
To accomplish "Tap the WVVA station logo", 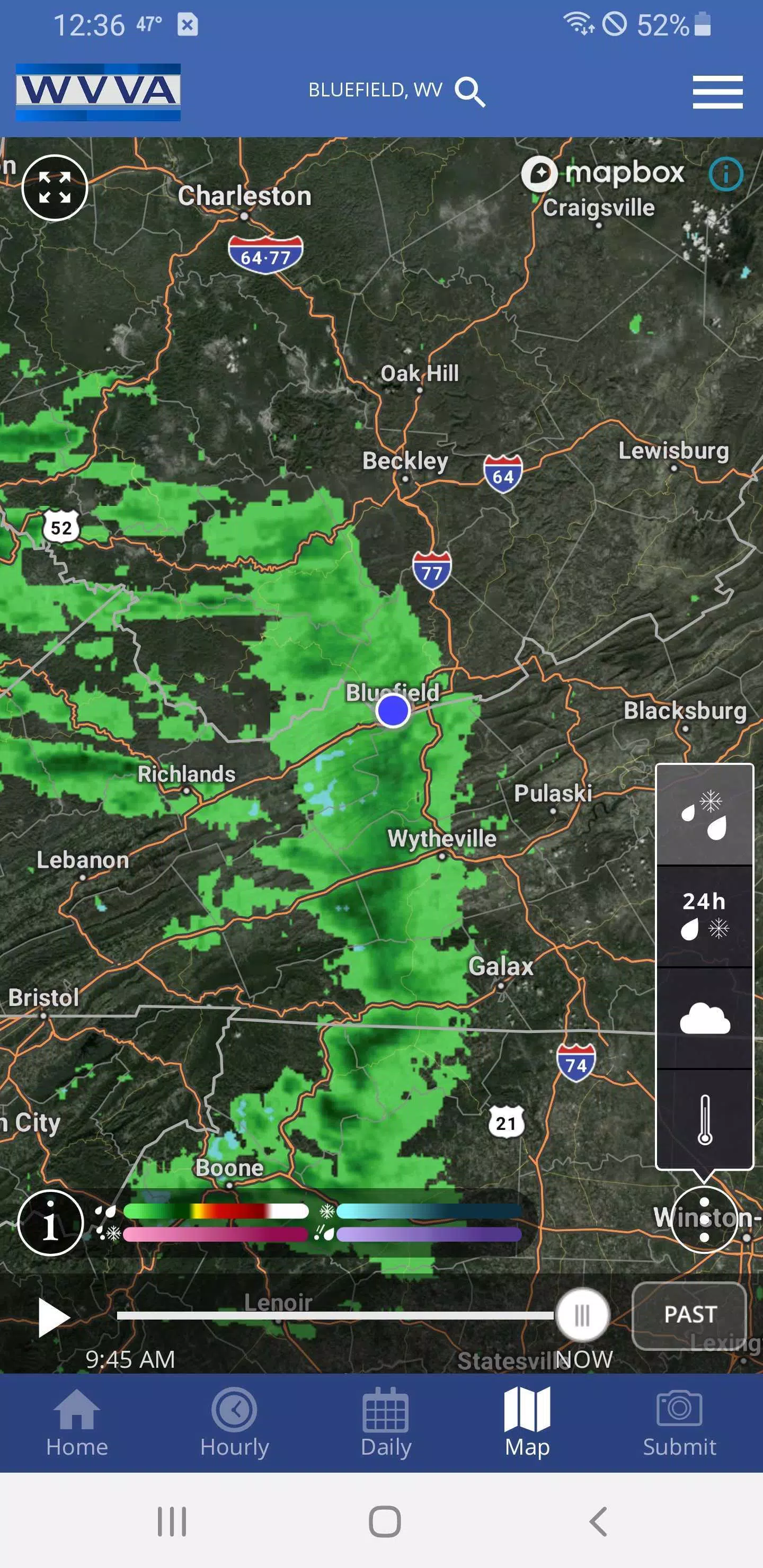I will point(97,90).
